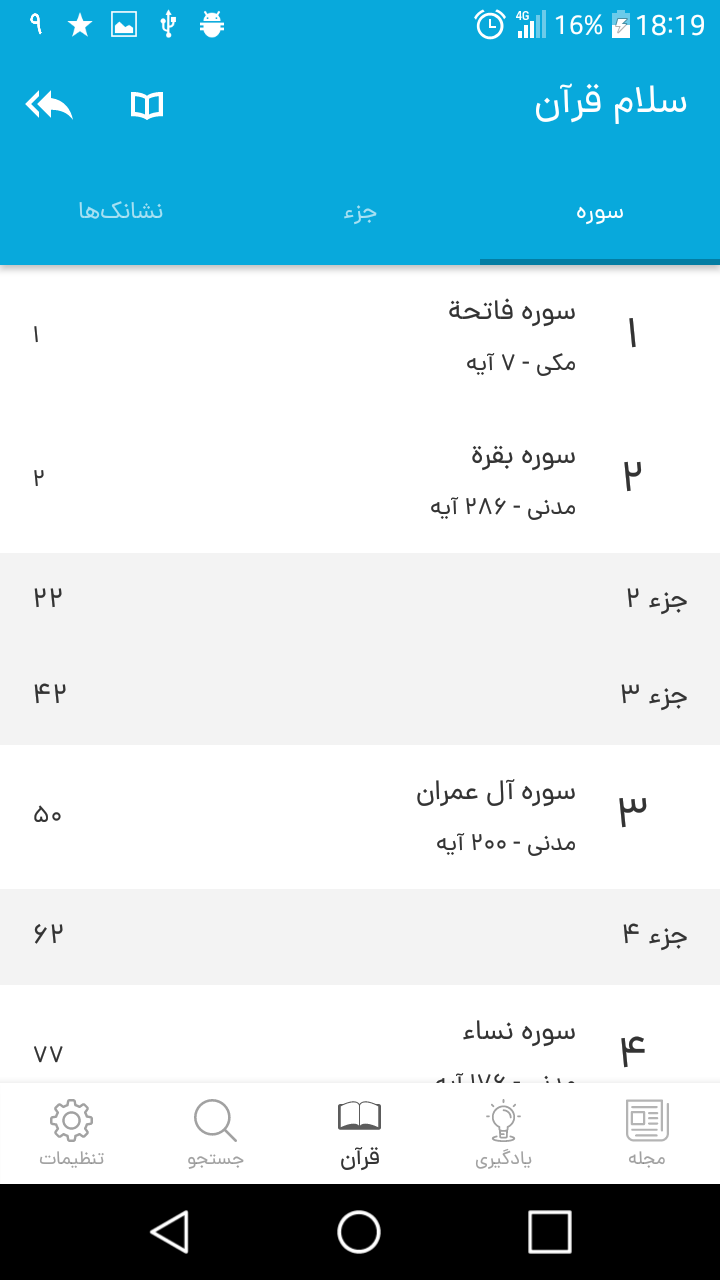This screenshot has width=720, height=1280.
Task: Select the جزء ۴ list entry
Action: [x=360, y=935]
